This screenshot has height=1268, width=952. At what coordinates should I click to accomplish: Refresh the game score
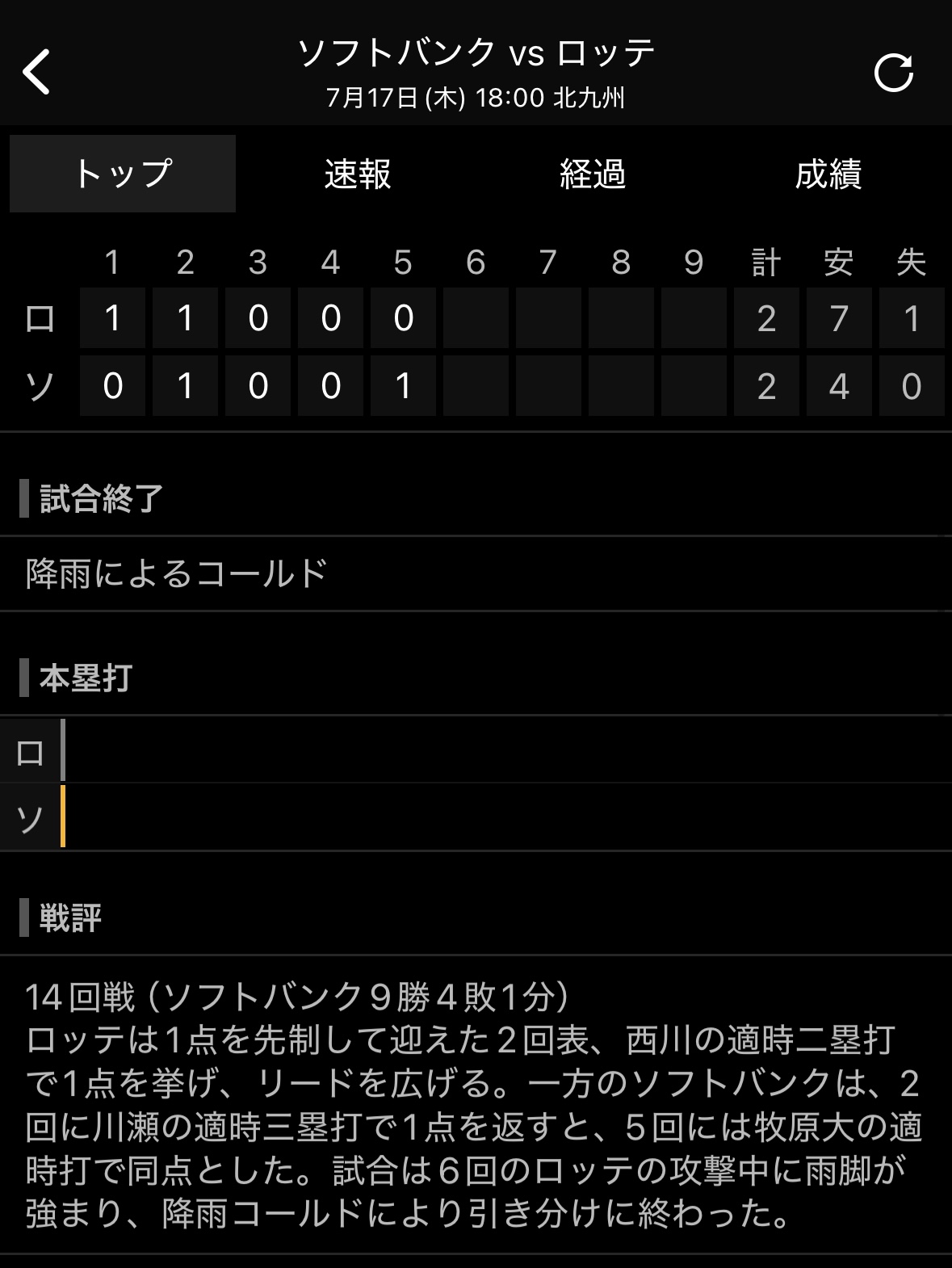(893, 73)
